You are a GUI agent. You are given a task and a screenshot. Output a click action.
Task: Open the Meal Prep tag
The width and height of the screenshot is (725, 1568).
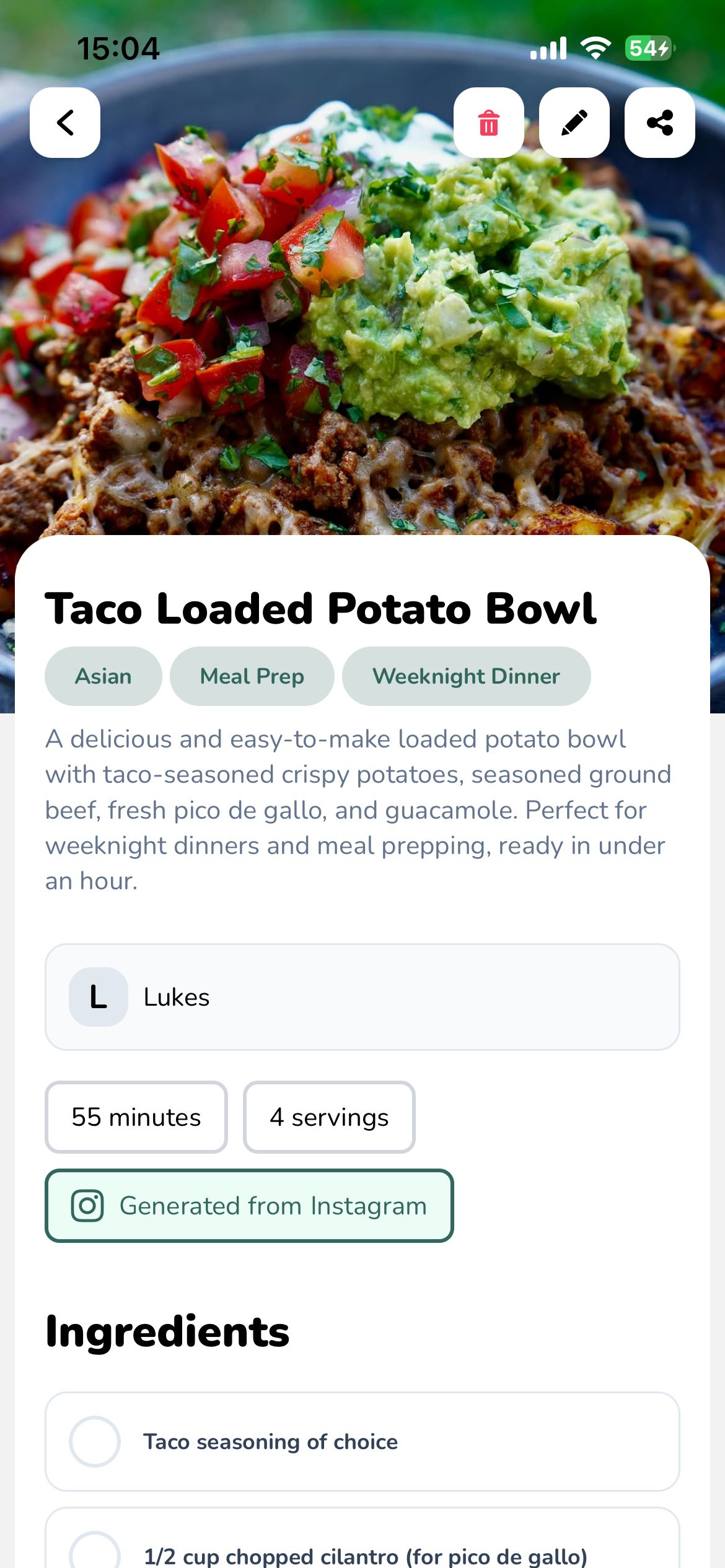(x=252, y=676)
